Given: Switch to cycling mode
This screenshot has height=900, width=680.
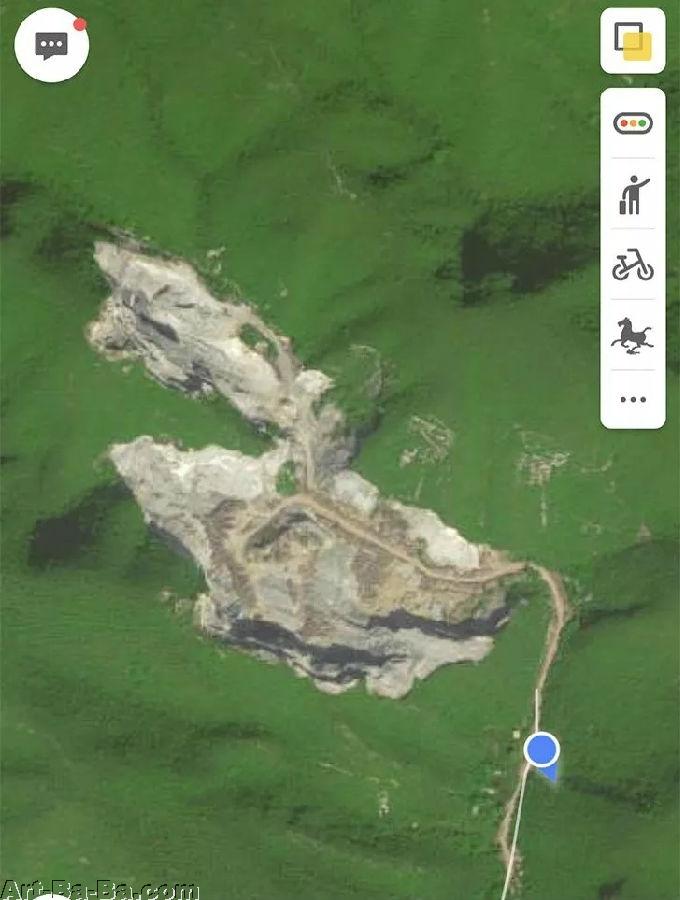Looking at the screenshot, I should pyautogui.click(x=632, y=265).
